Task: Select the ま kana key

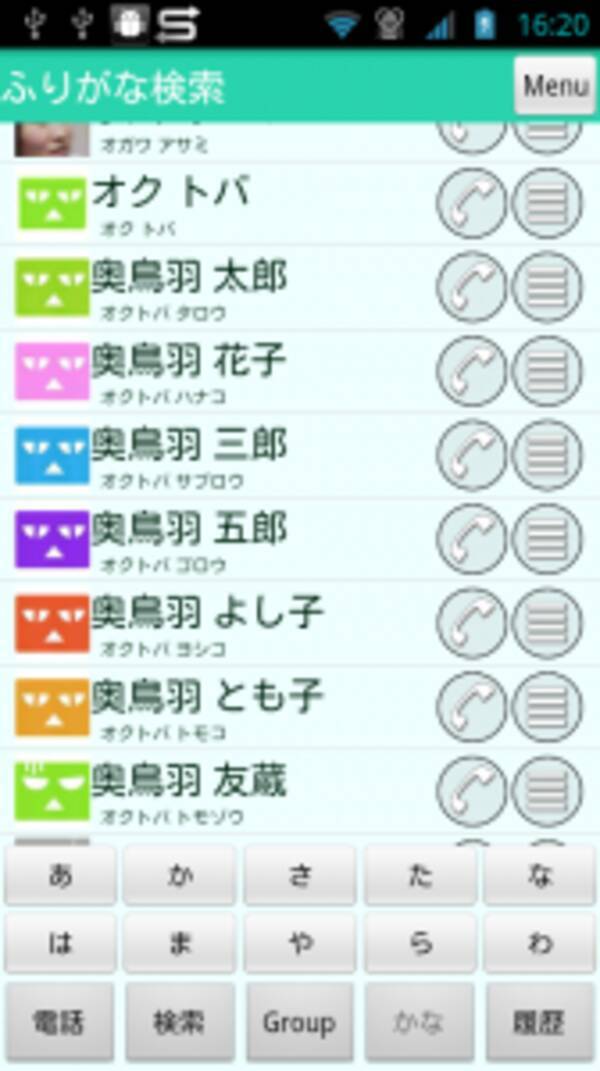Action: [x=180, y=943]
